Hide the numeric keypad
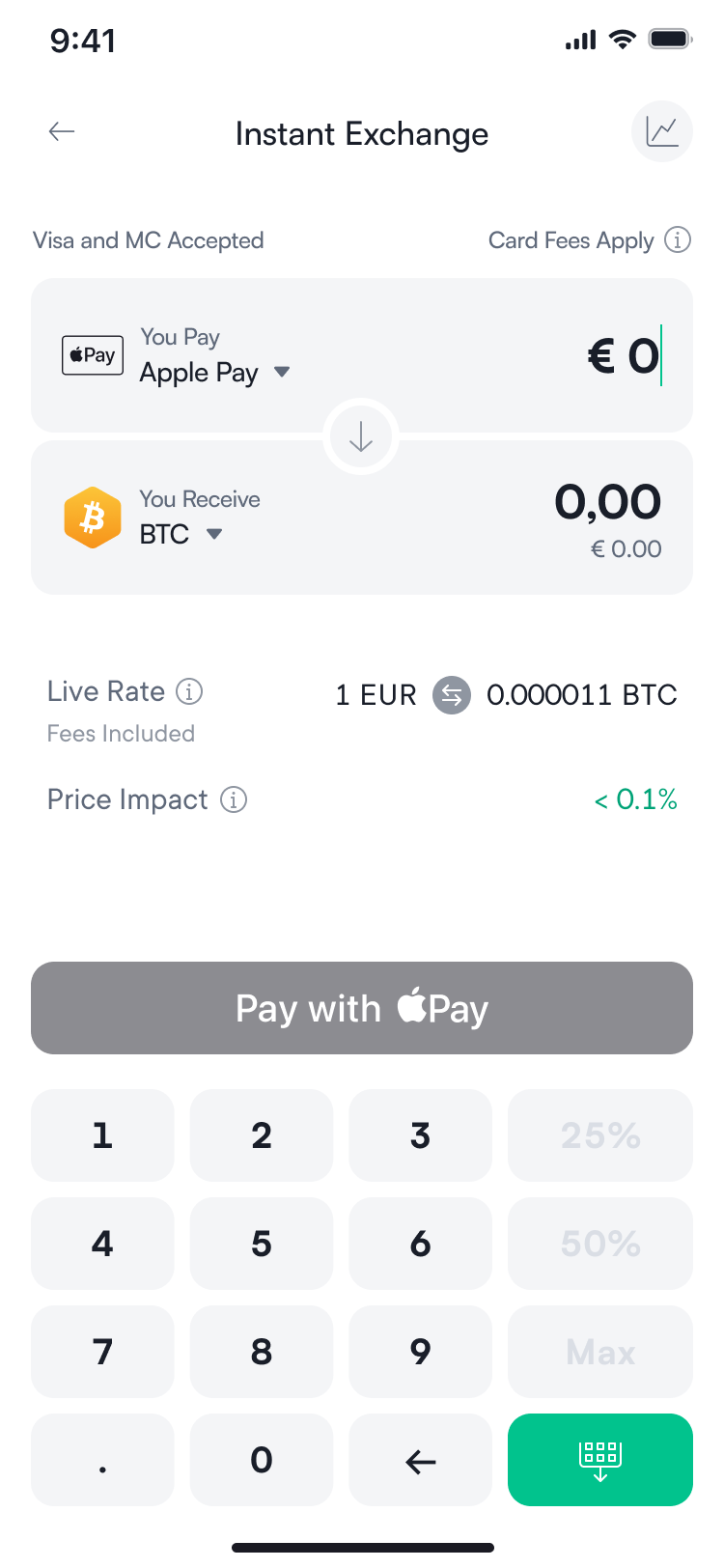This screenshot has width=724, height=1568. (600, 1460)
